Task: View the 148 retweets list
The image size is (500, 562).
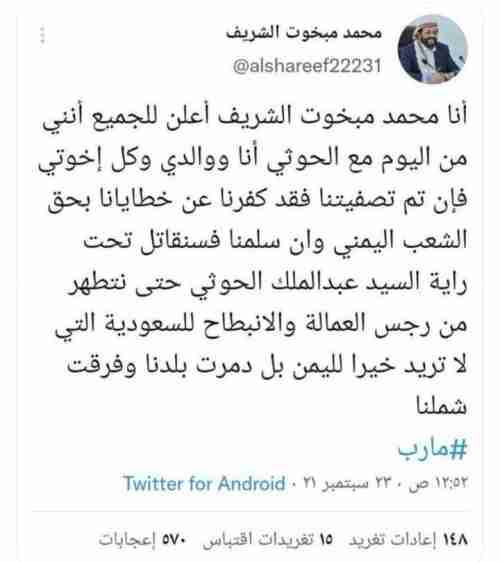Action: coord(409,539)
